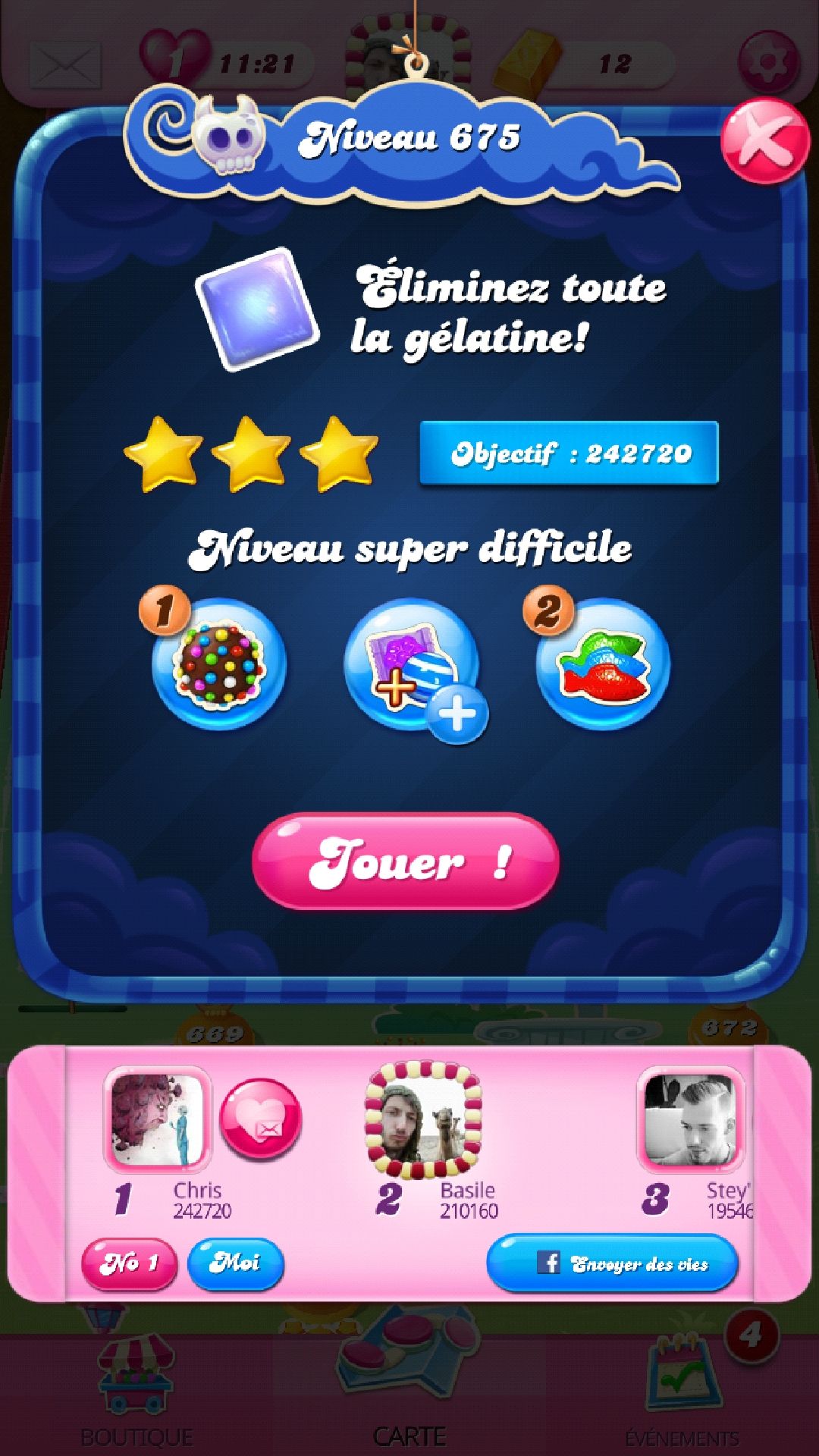Select the color bomb booster
819x1456 pixels.
(x=219, y=664)
